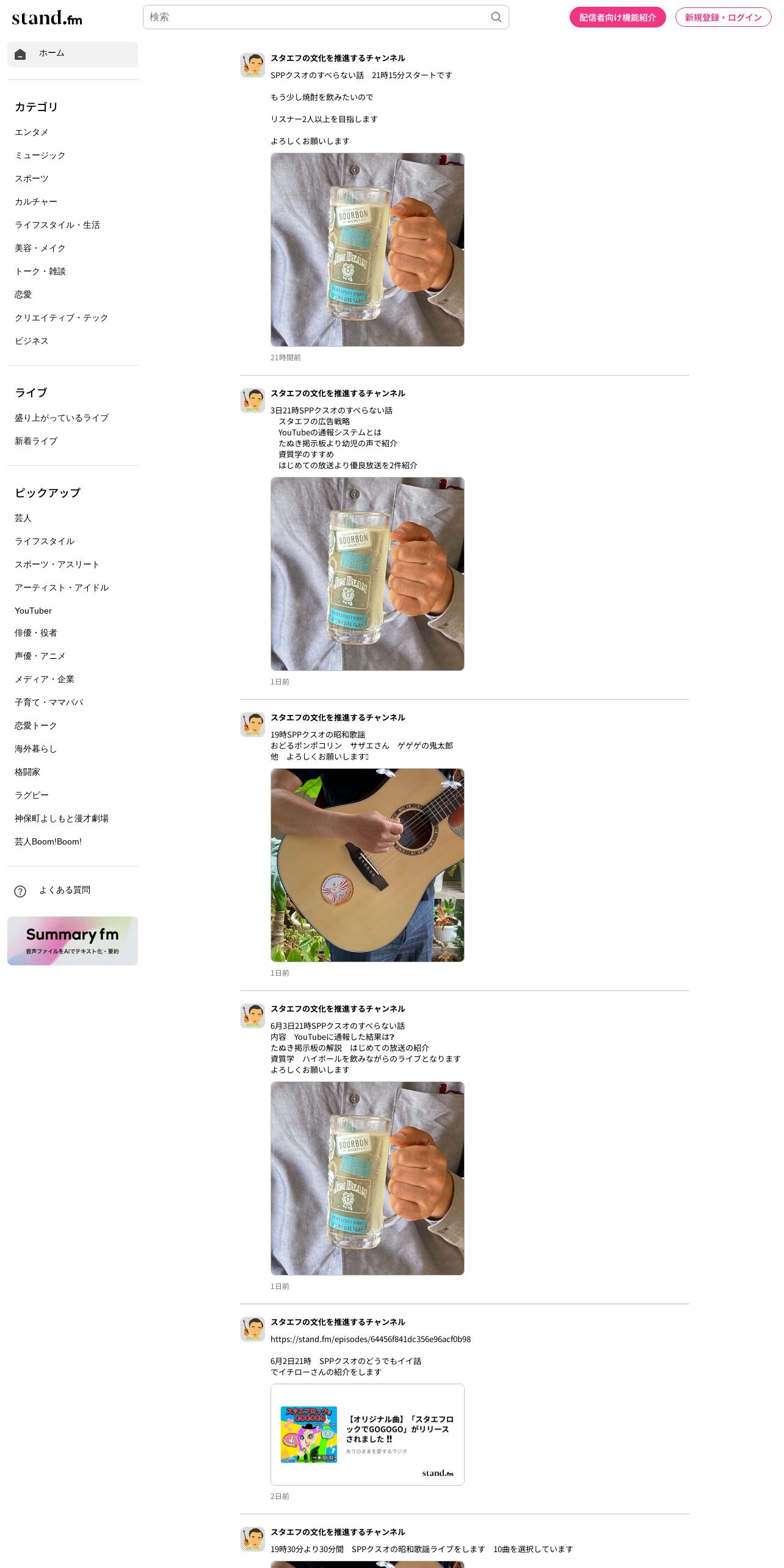Open the Summary fm banner
The width and height of the screenshot is (784, 1568).
73,941
